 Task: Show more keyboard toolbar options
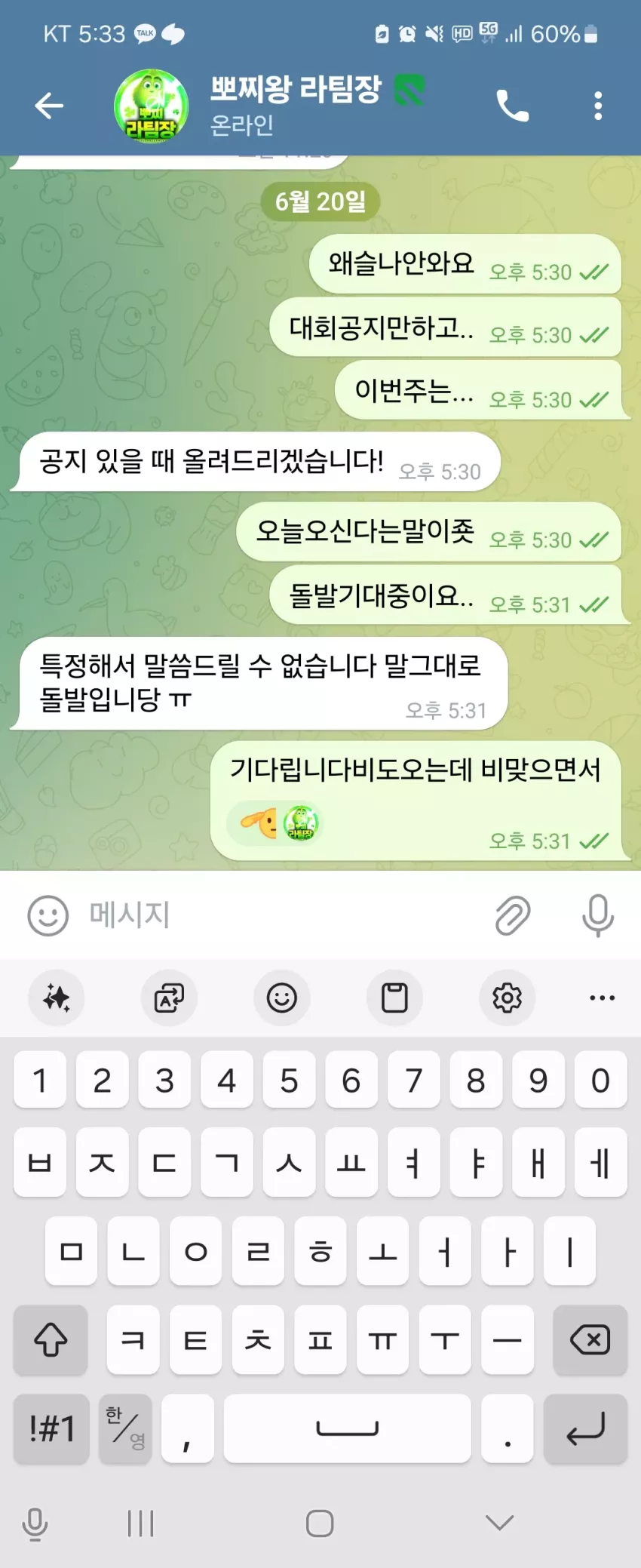tap(602, 998)
